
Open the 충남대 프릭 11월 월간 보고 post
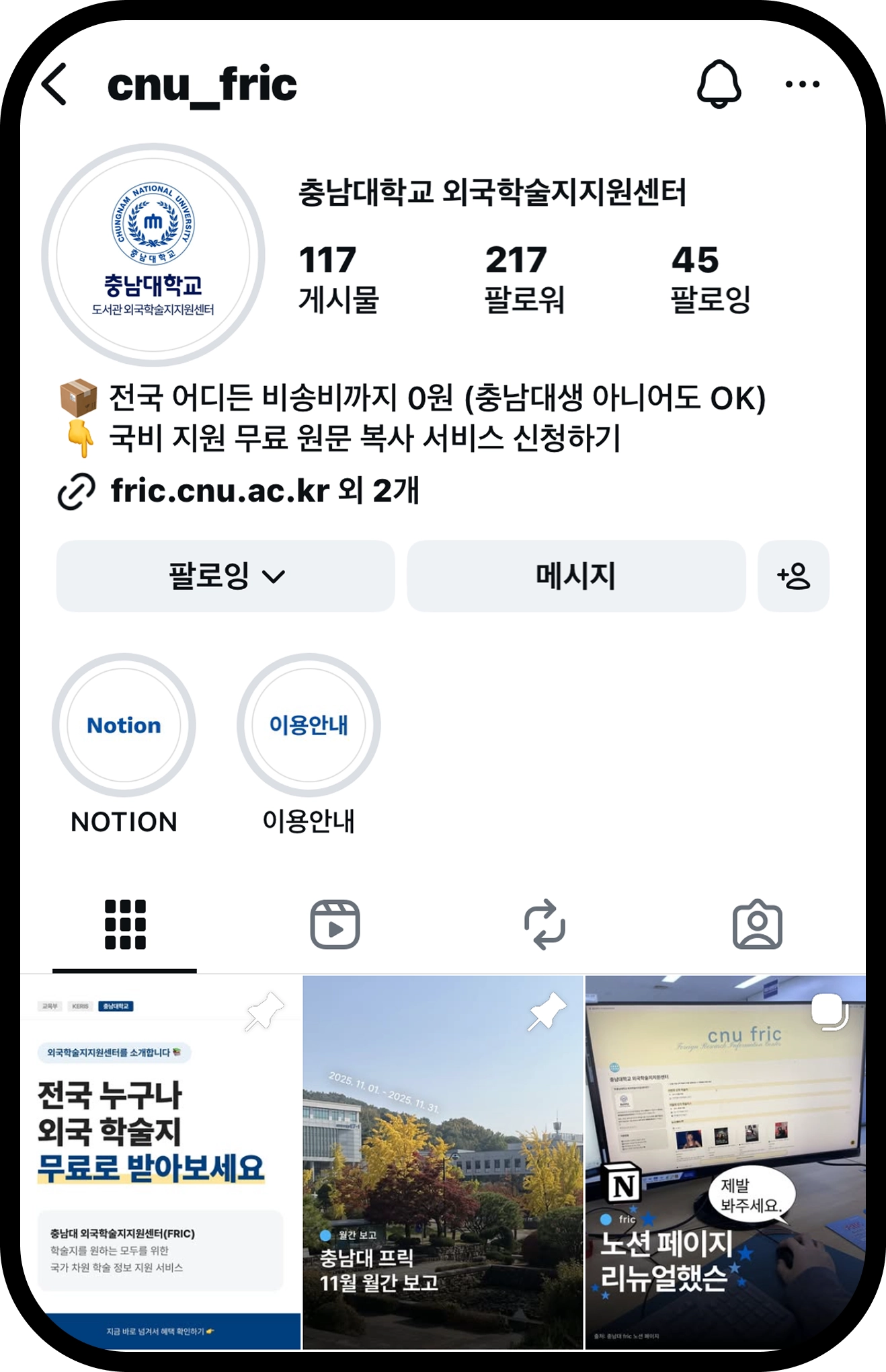(443, 1162)
